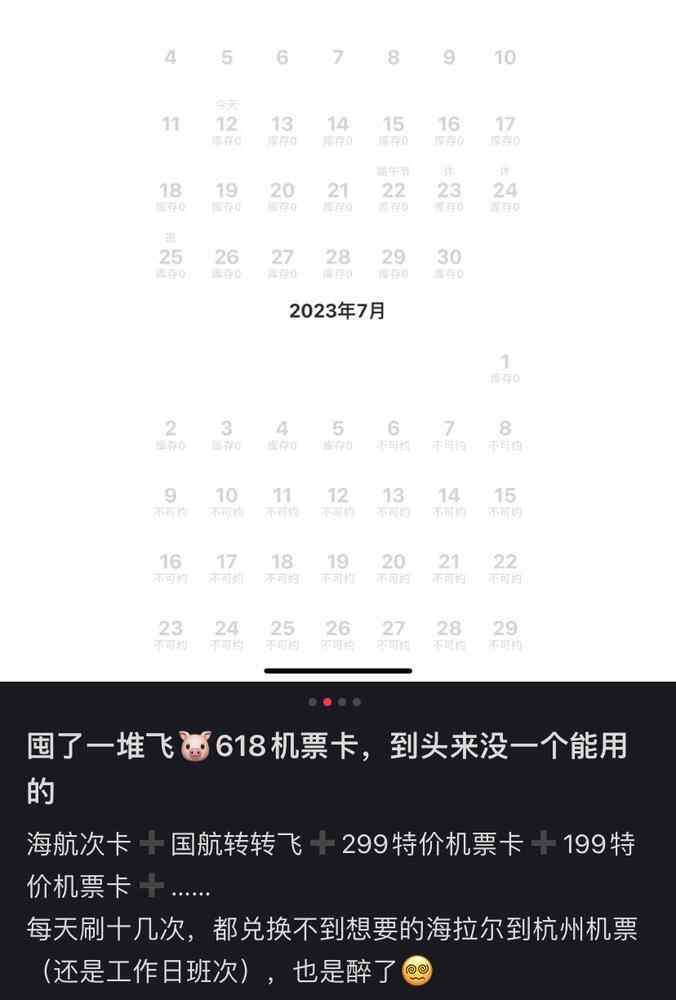This screenshot has width=676, height=1000.
Task: Open the calendar screenshot image in full view
Action: (338, 340)
